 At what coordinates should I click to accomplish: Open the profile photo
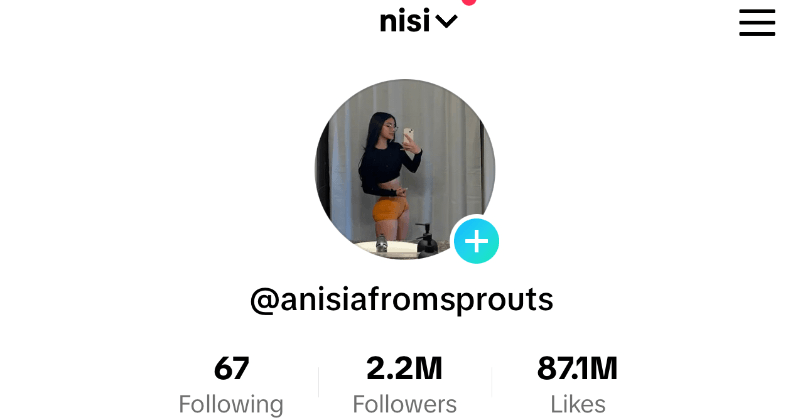(403, 168)
